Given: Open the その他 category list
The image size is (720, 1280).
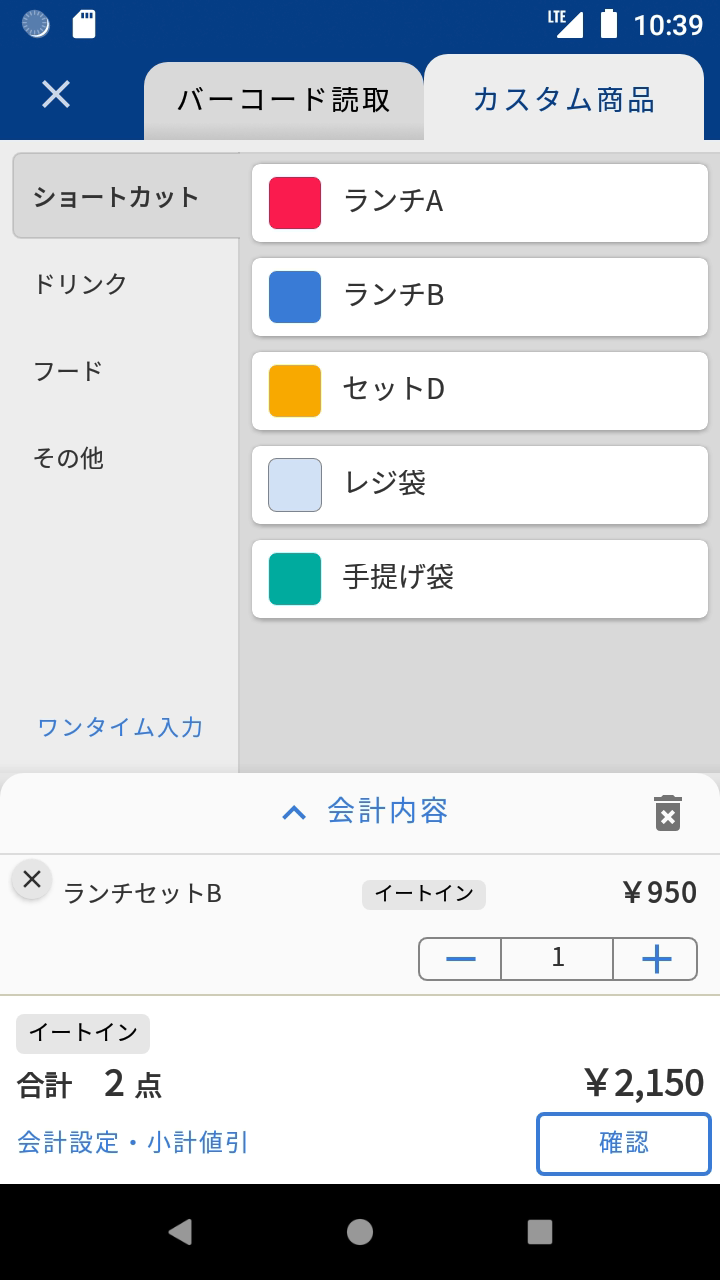Looking at the screenshot, I should coord(66,459).
